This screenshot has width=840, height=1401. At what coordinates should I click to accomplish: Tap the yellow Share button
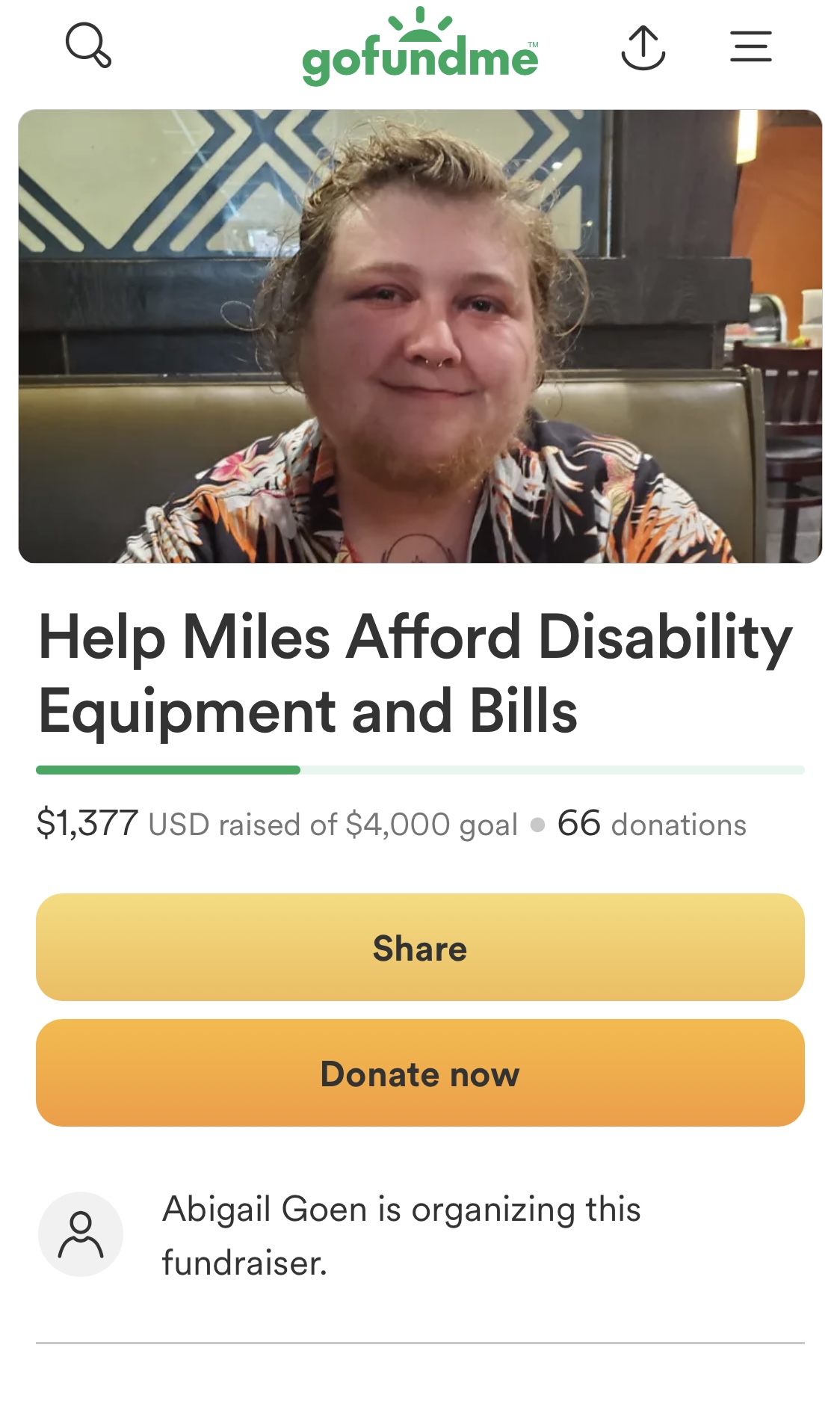click(x=420, y=947)
